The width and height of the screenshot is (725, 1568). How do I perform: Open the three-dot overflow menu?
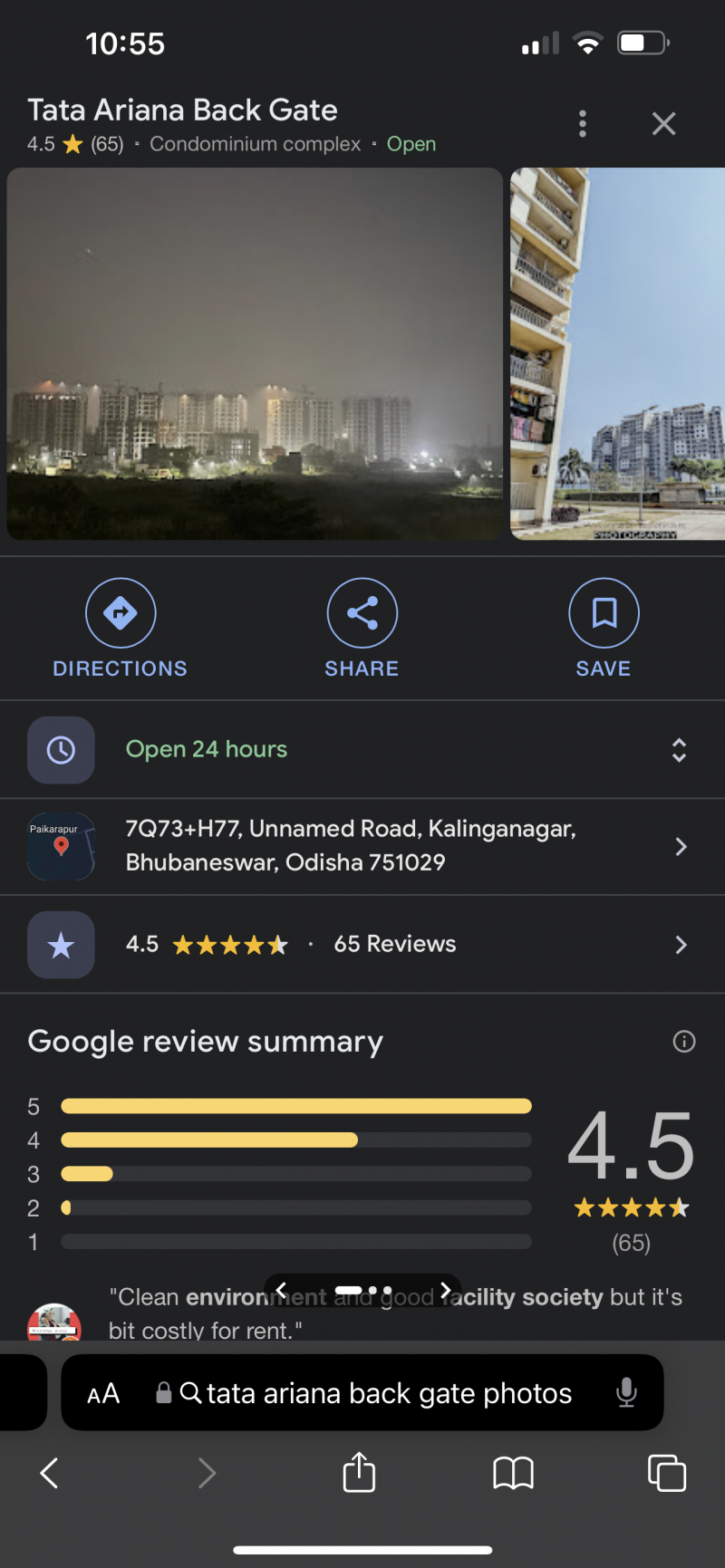point(583,124)
